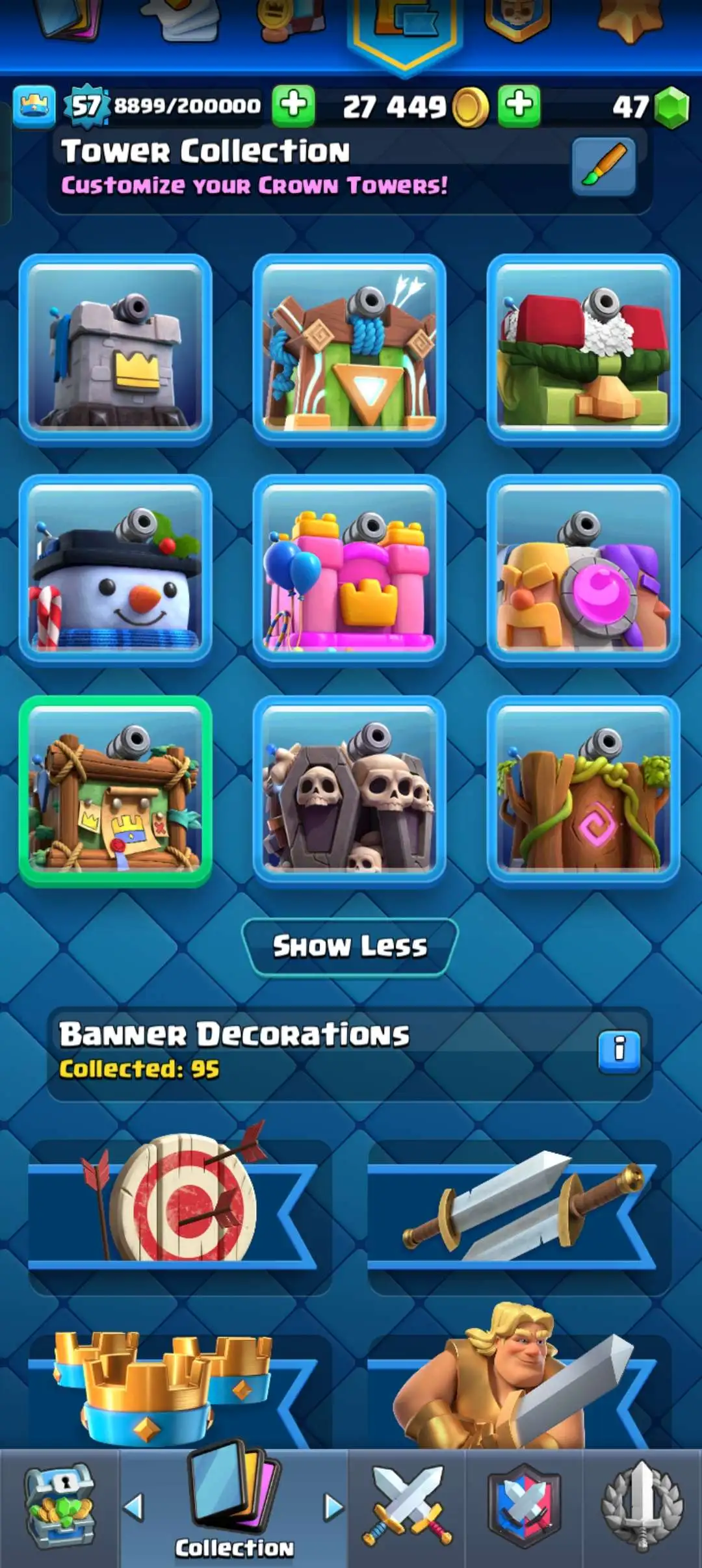This screenshot has width=702, height=1568.
Task: Choose the pink bouncy castle tower skin
Action: pyautogui.click(x=350, y=569)
